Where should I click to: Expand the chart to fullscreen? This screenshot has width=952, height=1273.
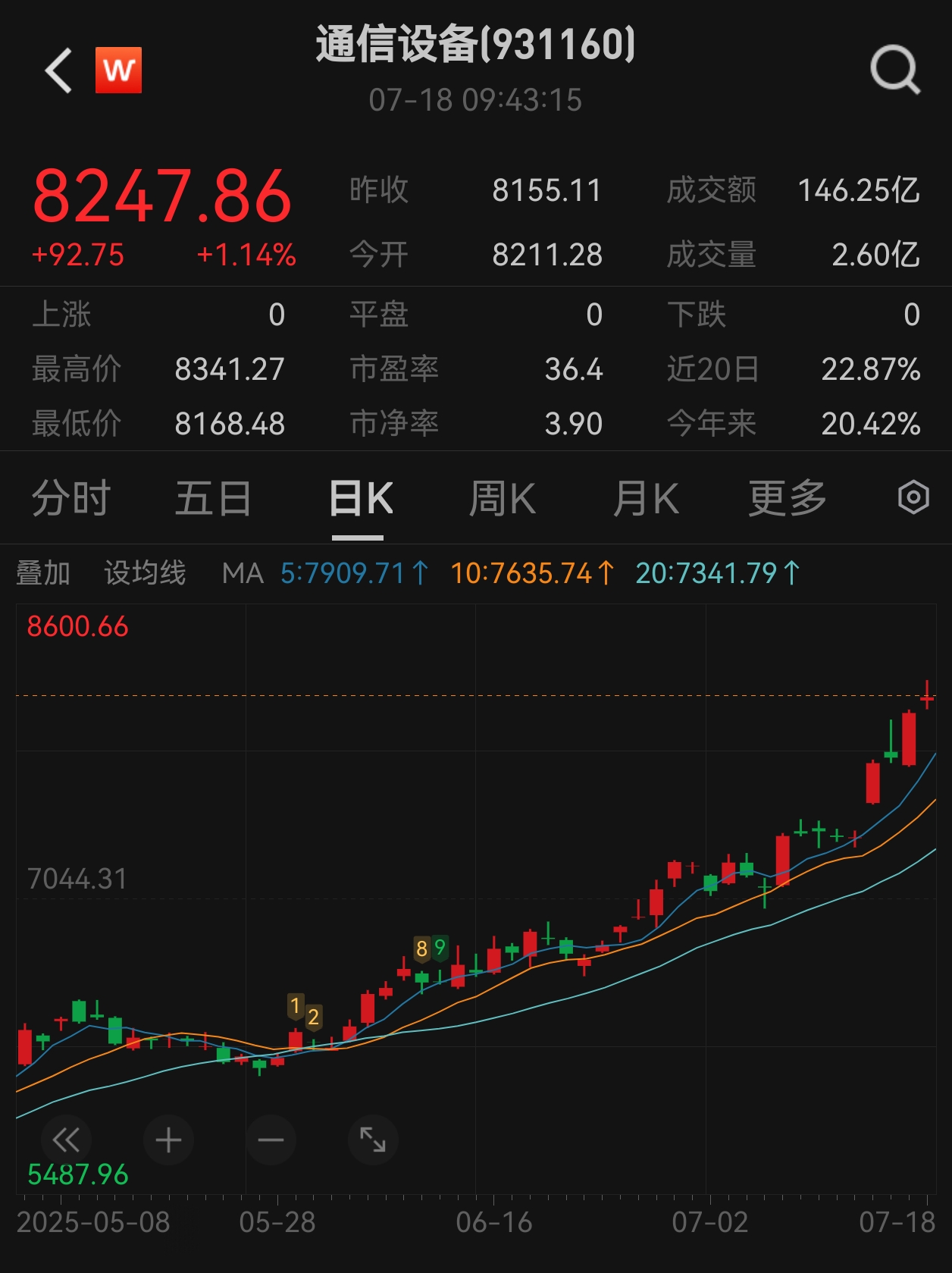(x=373, y=1140)
